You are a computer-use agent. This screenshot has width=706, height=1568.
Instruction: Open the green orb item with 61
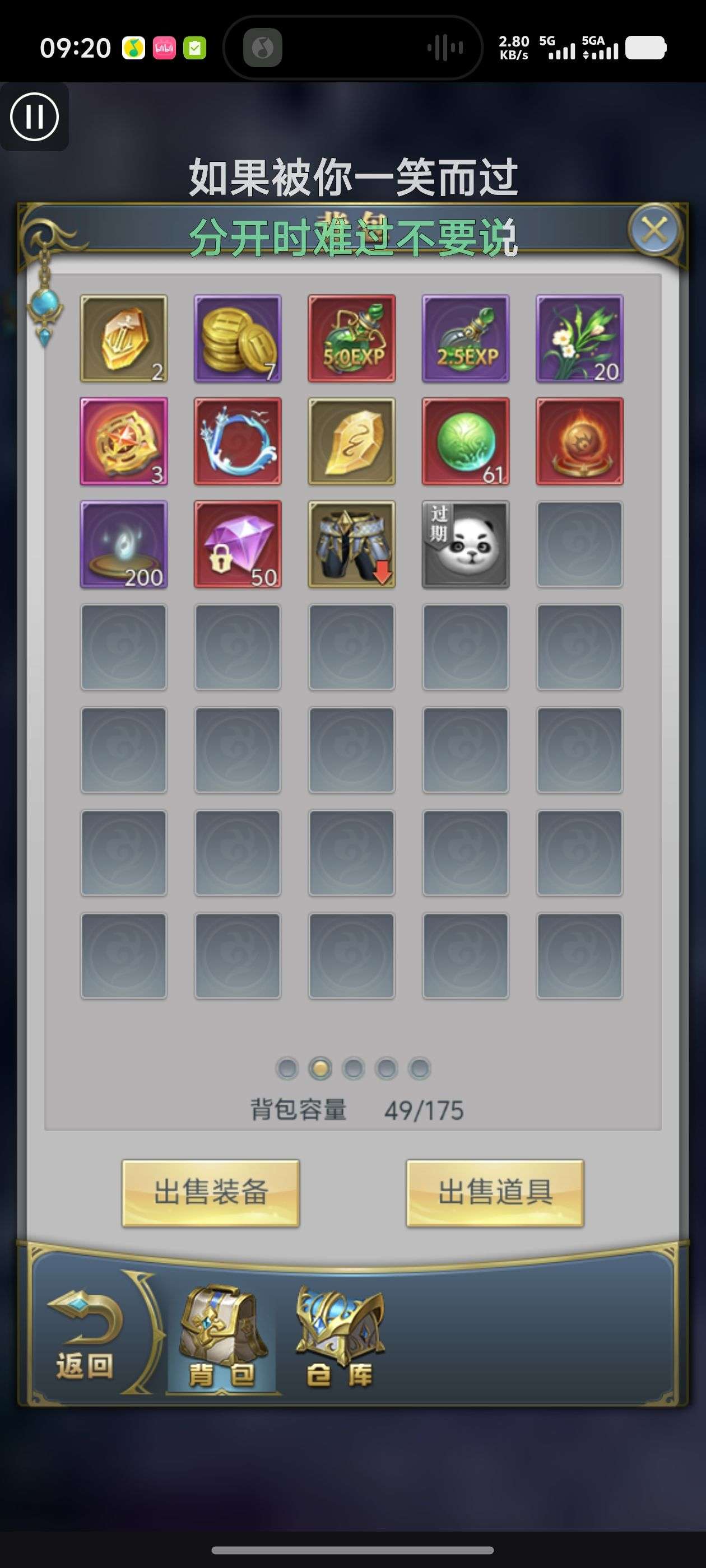pyautogui.click(x=466, y=441)
